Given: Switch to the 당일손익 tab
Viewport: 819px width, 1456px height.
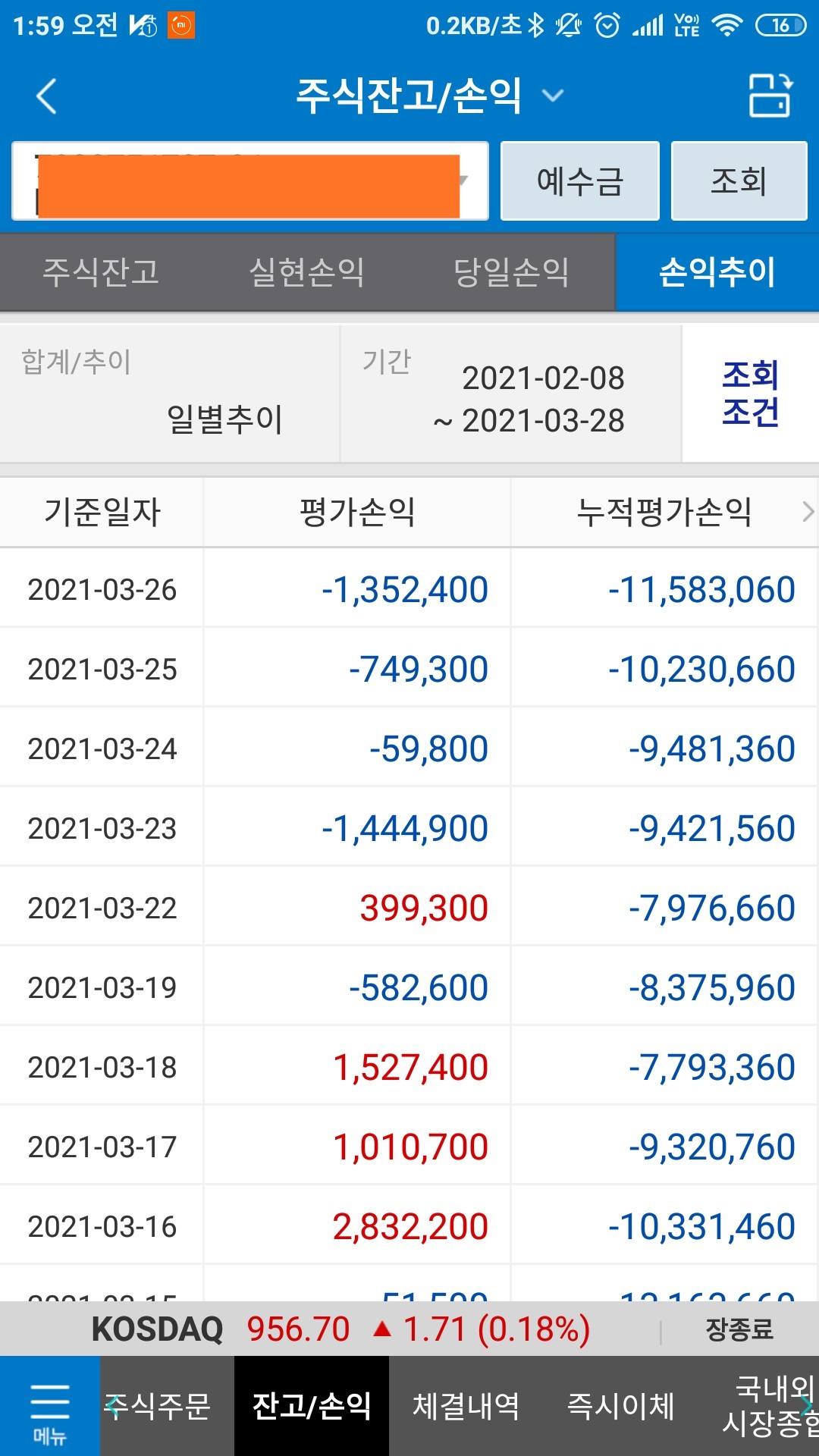Looking at the screenshot, I should point(512,272).
